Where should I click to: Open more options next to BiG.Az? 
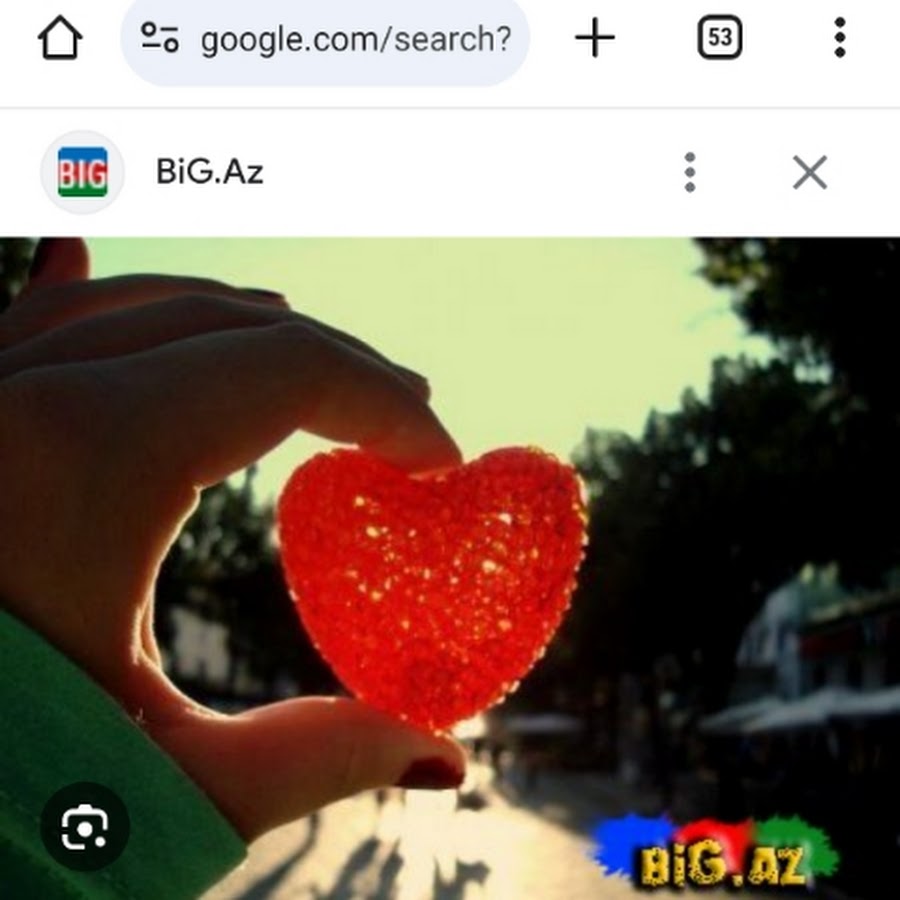pyautogui.click(x=689, y=172)
